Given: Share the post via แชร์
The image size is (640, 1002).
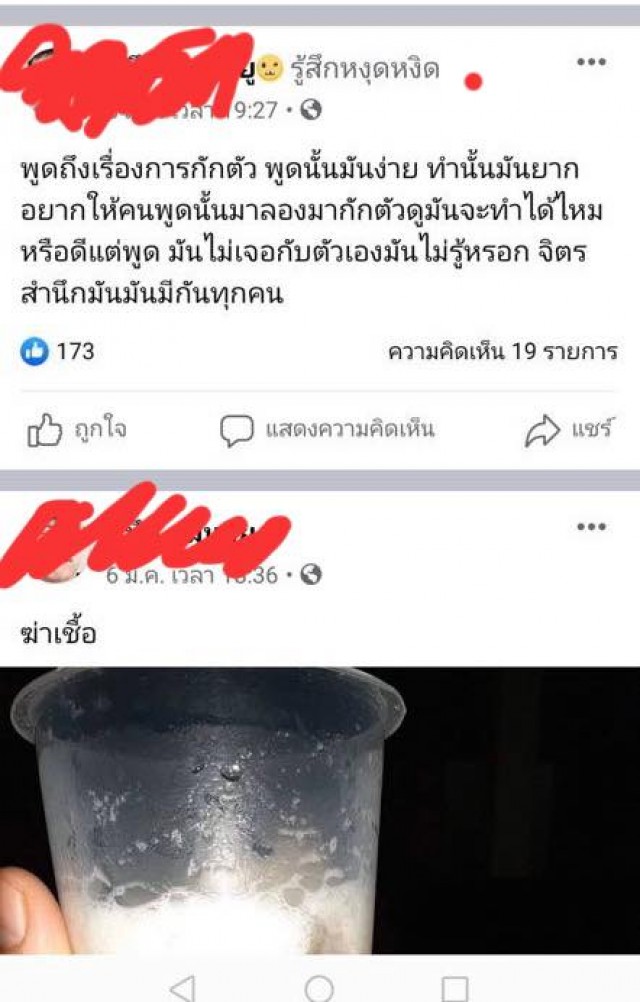Looking at the screenshot, I should 569,431.
